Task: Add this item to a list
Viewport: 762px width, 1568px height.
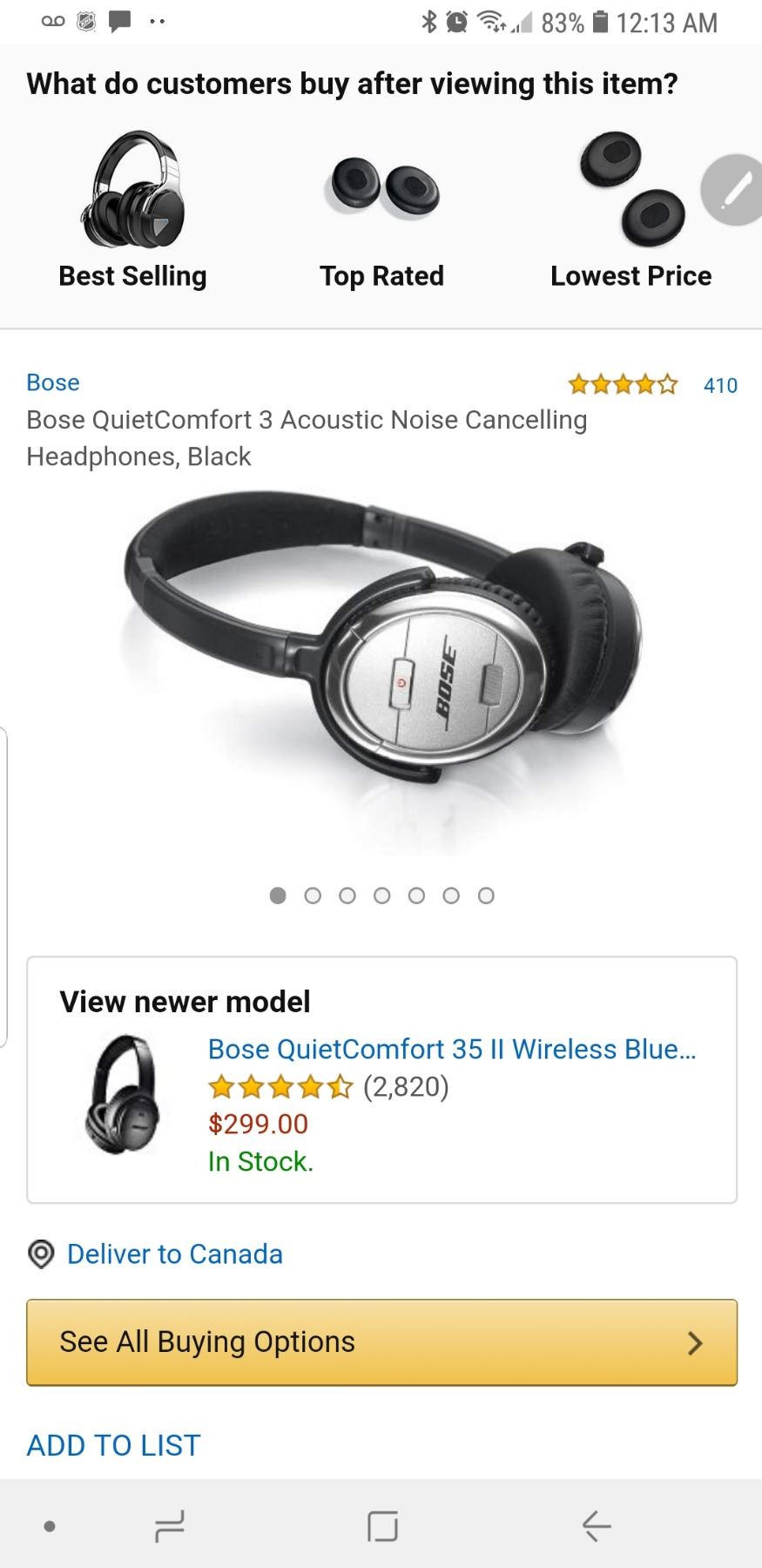Action: point(114,1445)
